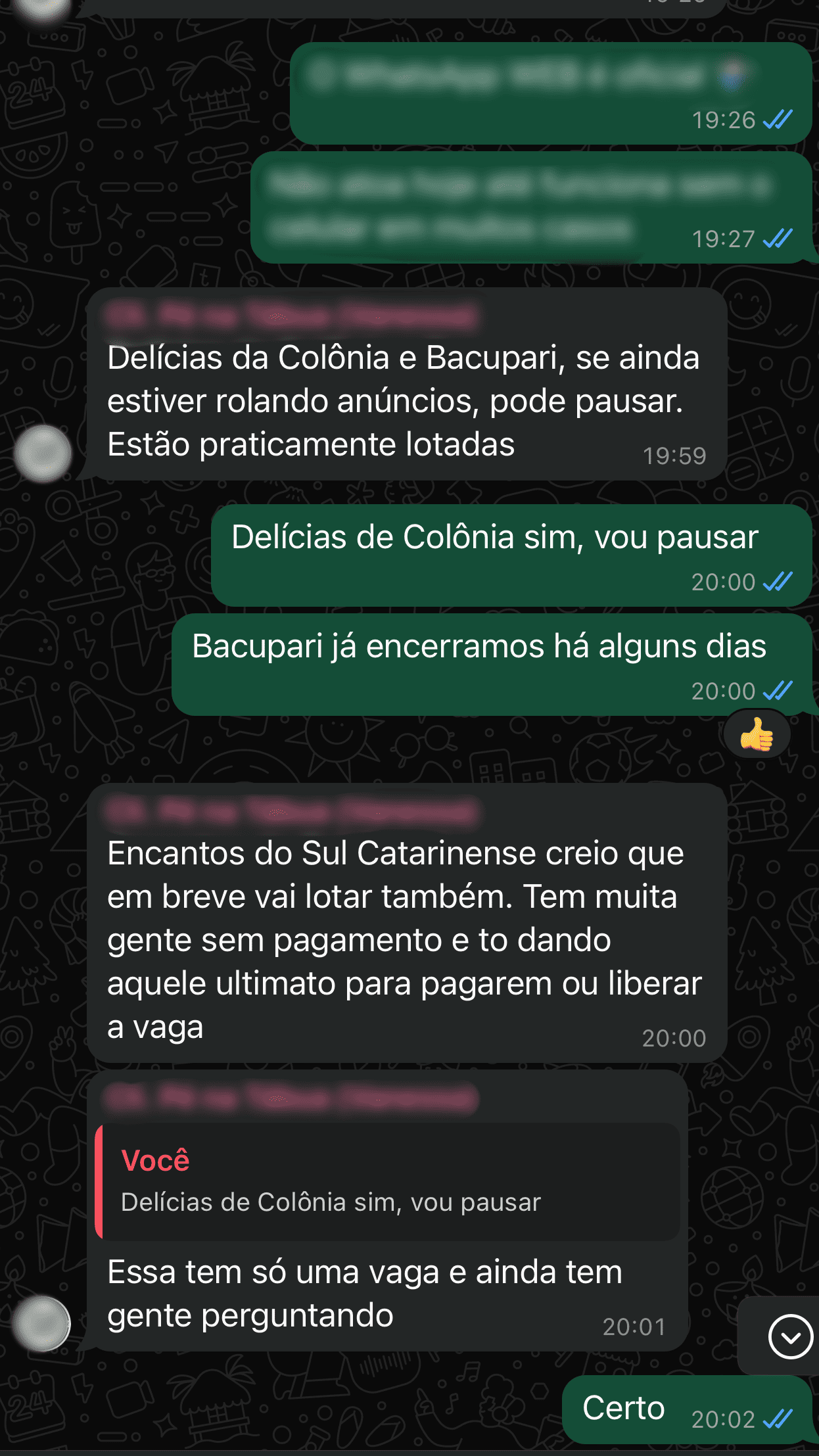View thumbs up reaction on Bacupari message
The image size is (819, 1456).
point(757,734)
